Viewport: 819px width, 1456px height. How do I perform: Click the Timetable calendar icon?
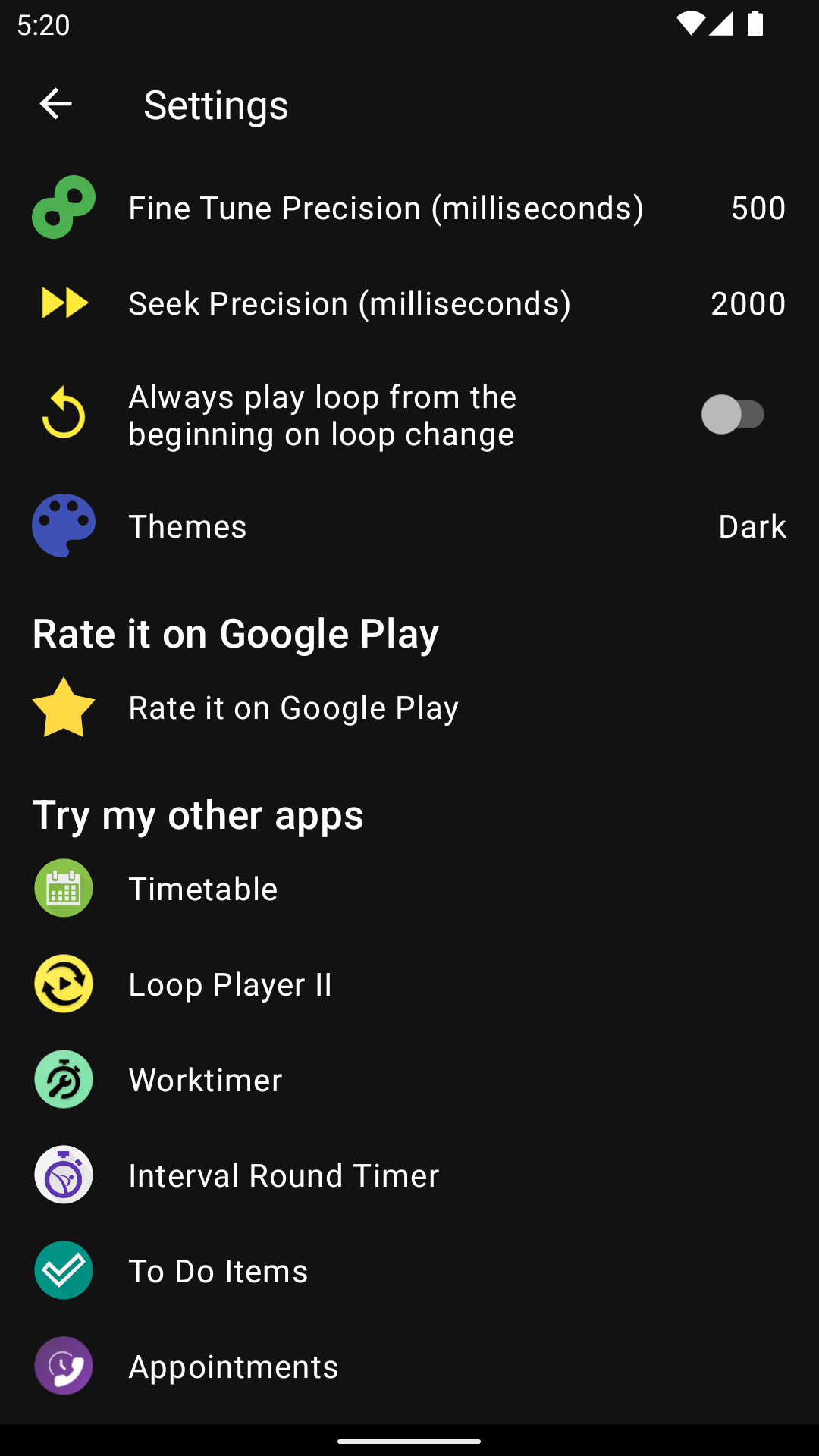[x=63, y=888]
